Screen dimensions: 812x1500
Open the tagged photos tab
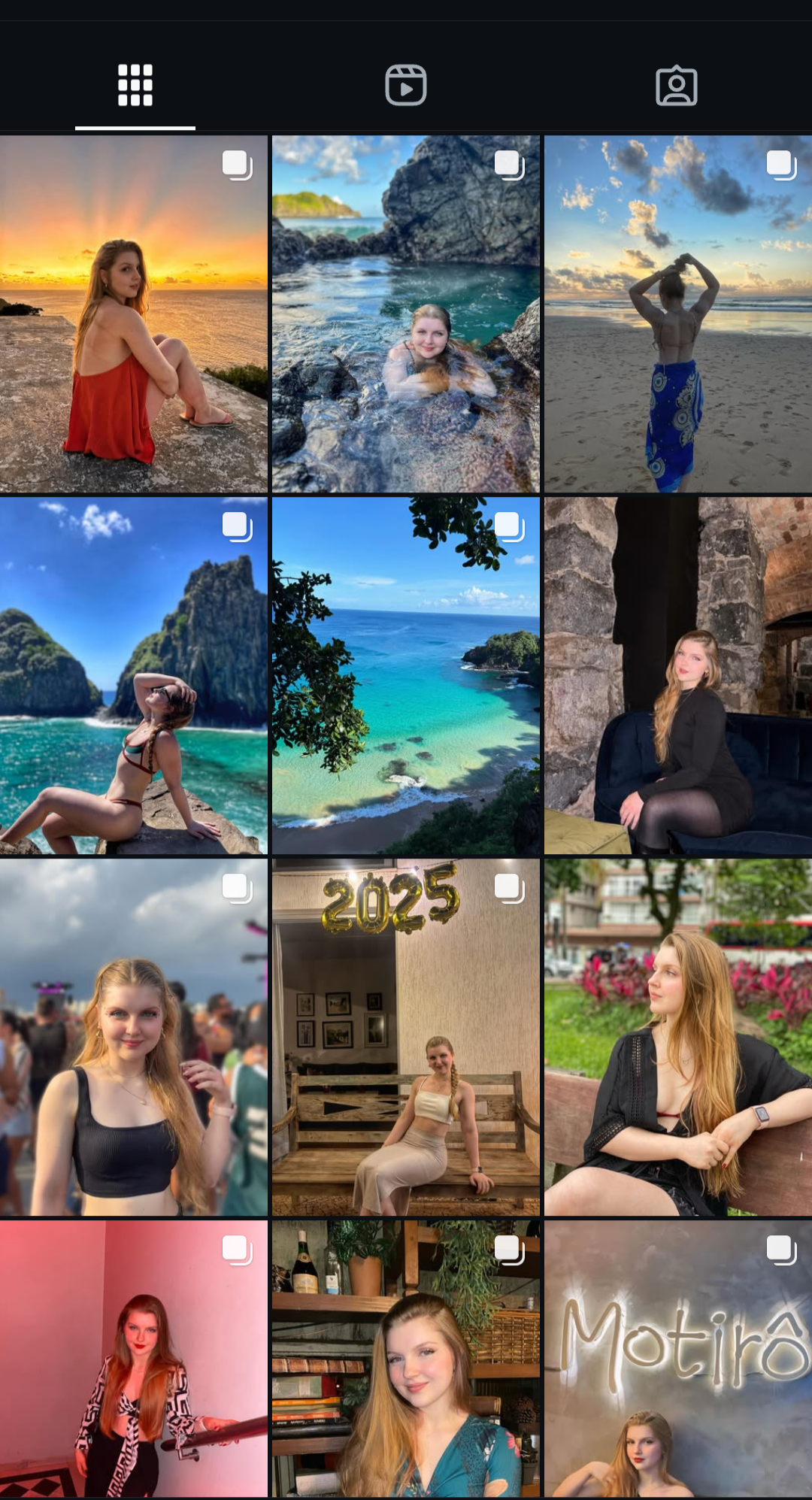677,85
